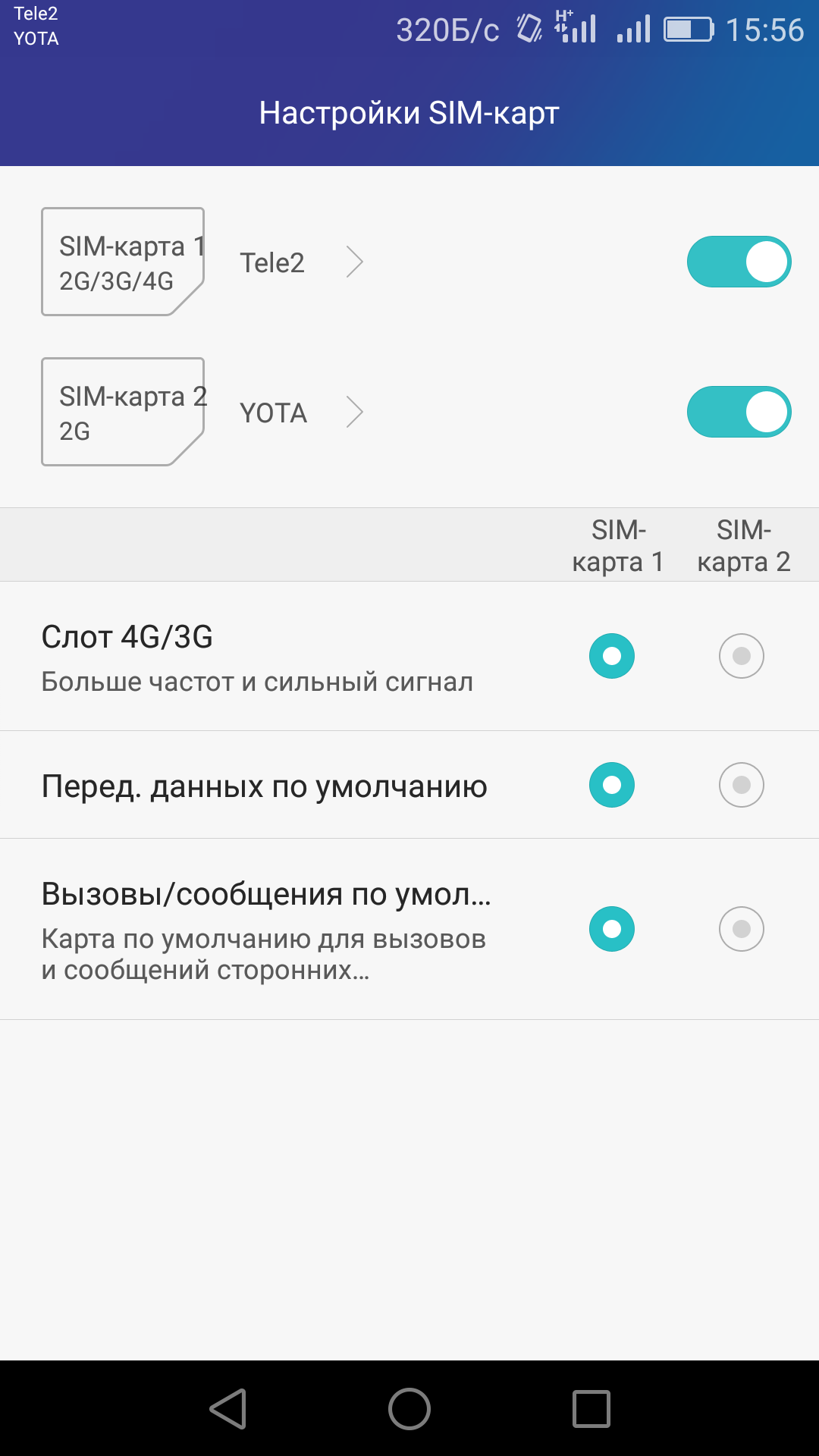Turn off SIM-карта 2 YOTA switch
This screenshot has width=819, height=1456.
739,413
